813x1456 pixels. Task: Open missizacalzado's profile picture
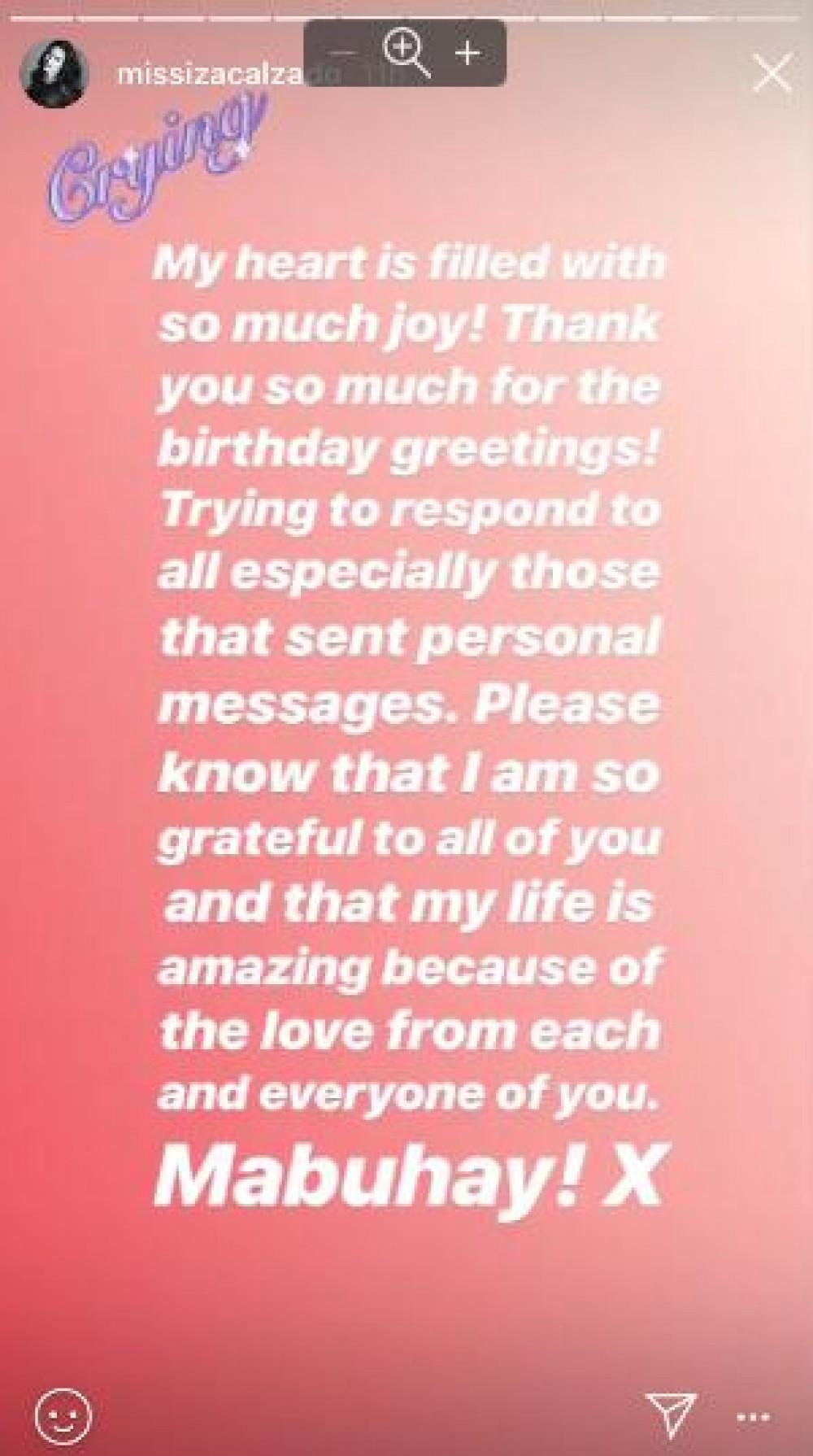click(x=54, y=76)
